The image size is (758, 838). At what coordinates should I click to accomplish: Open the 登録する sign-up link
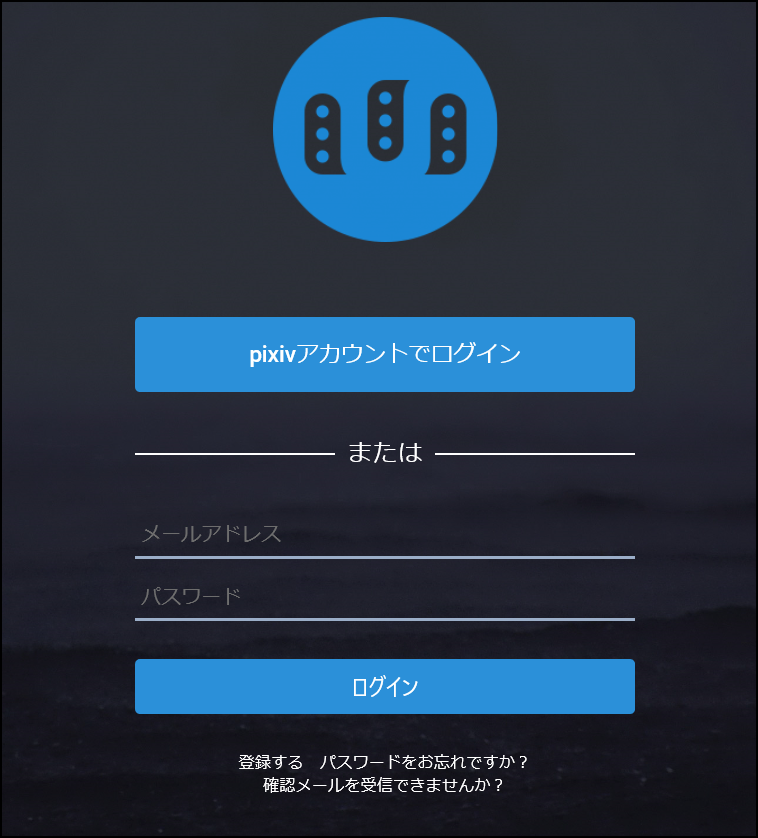[x=264, y=762]
